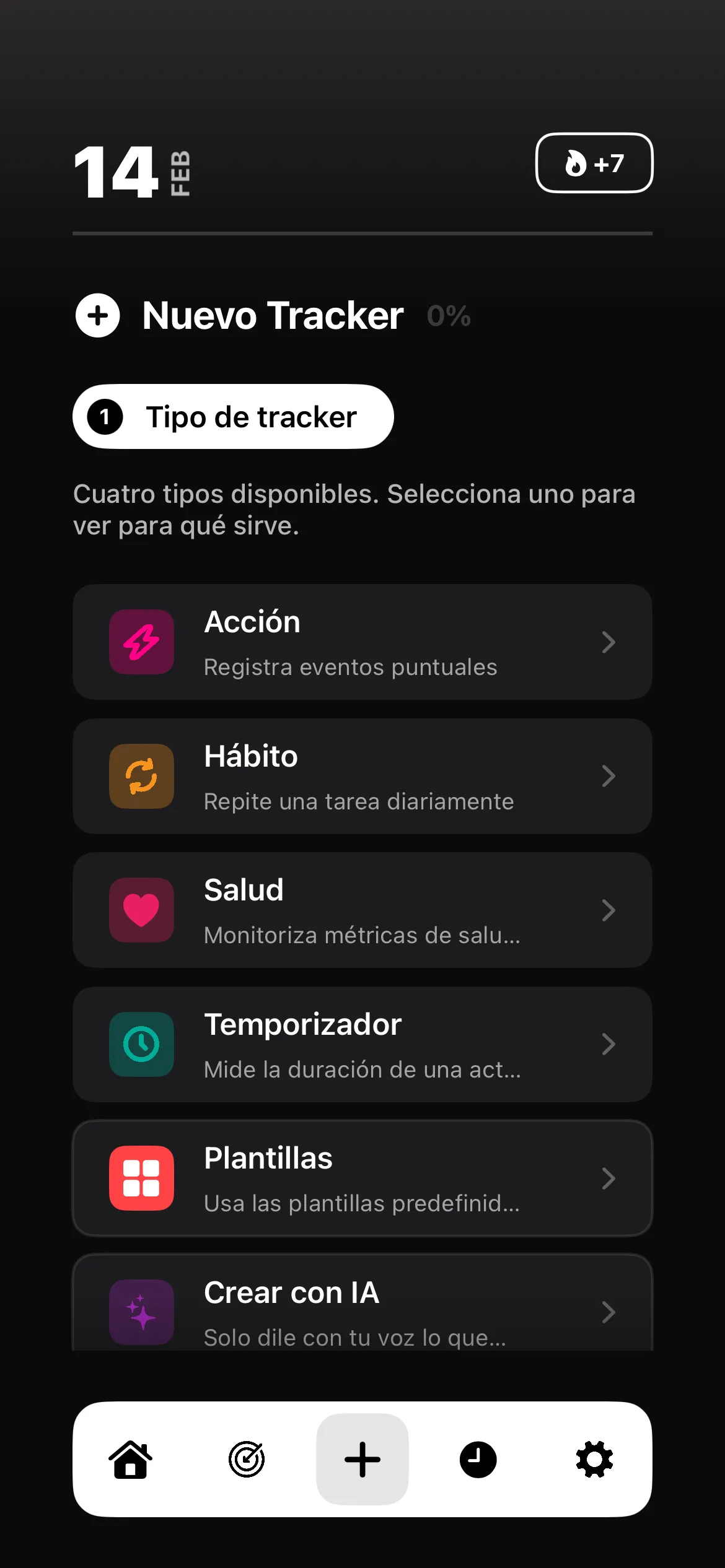
Task: Open the streak flame +7 badge
Action: (594, 163)
